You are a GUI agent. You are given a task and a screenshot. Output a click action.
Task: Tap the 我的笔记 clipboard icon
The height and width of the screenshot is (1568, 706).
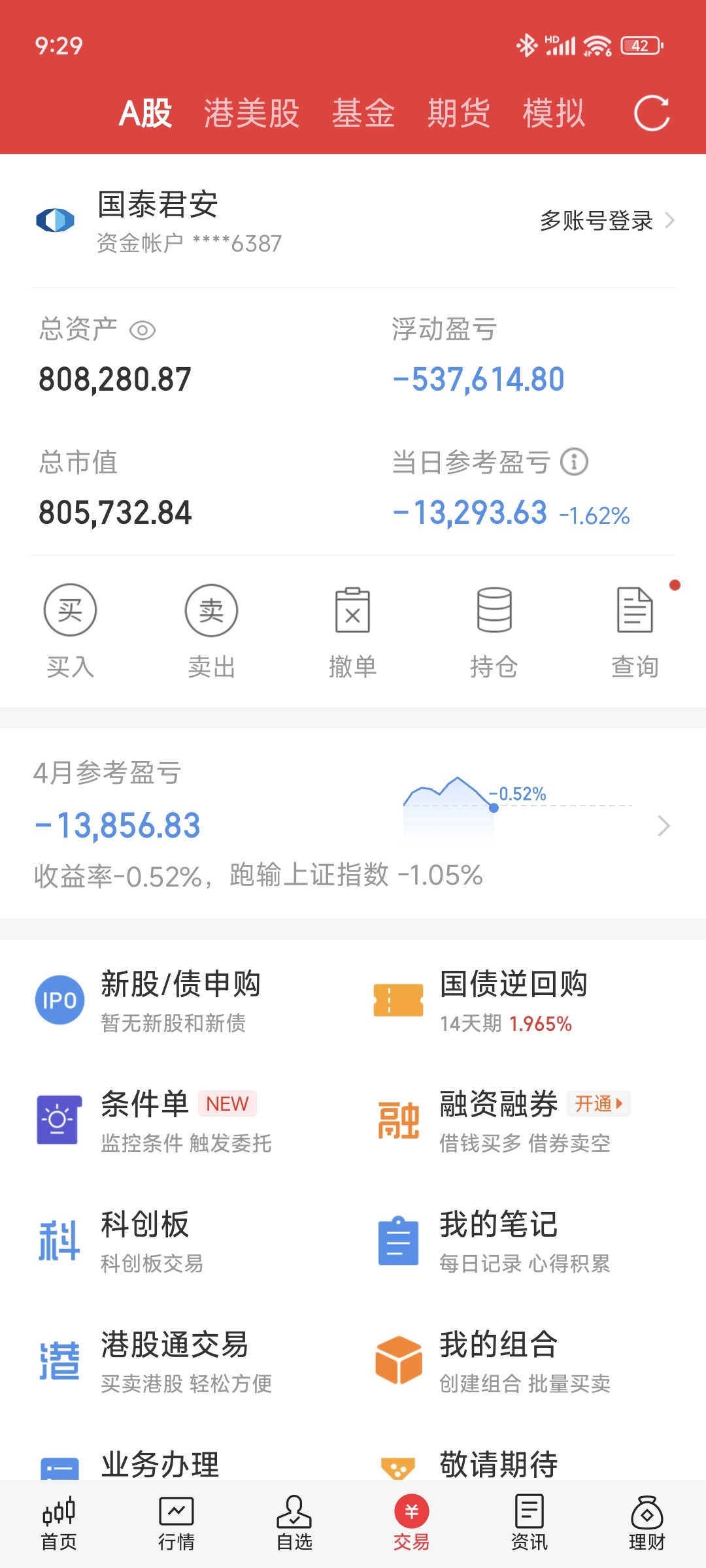point(397,1238)
